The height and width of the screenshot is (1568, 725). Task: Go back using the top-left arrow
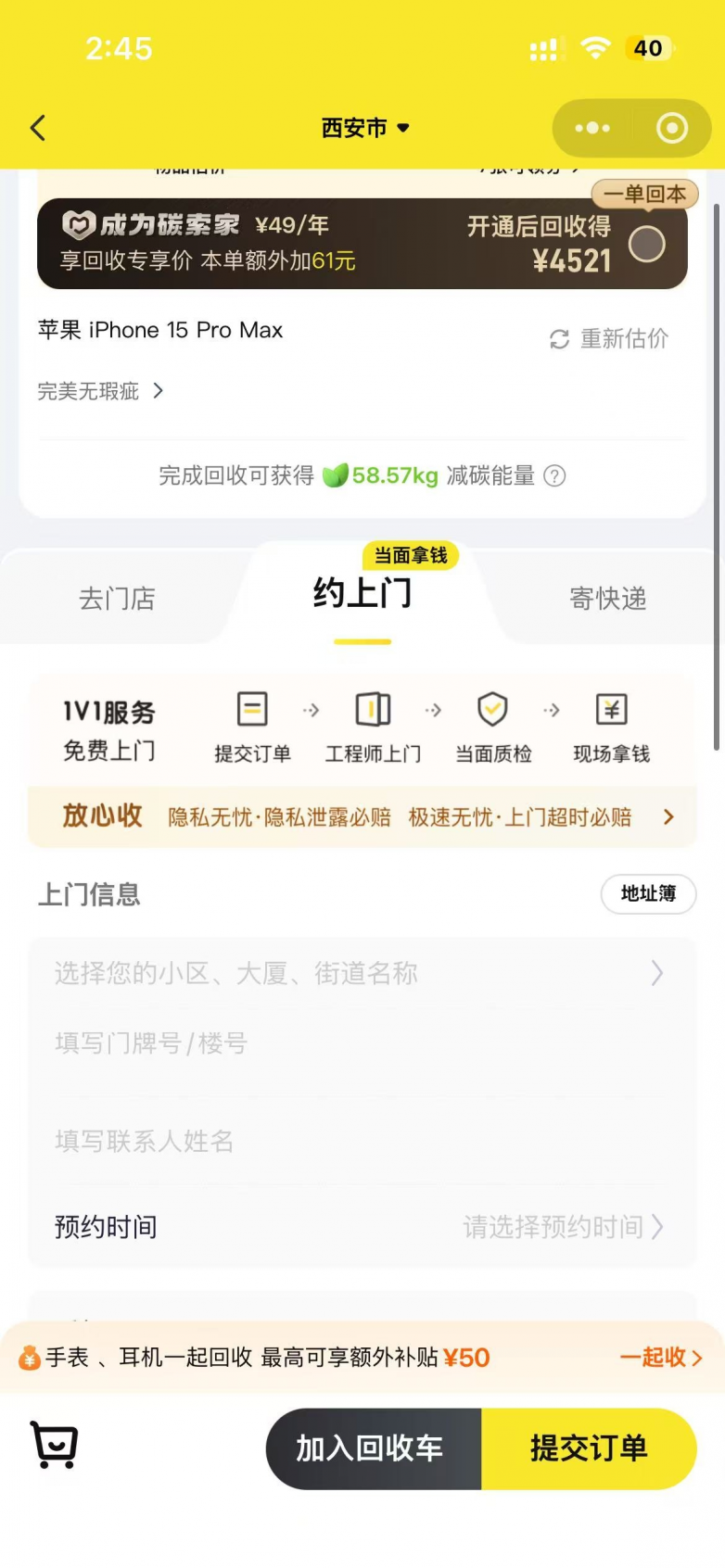pos(38,128)
